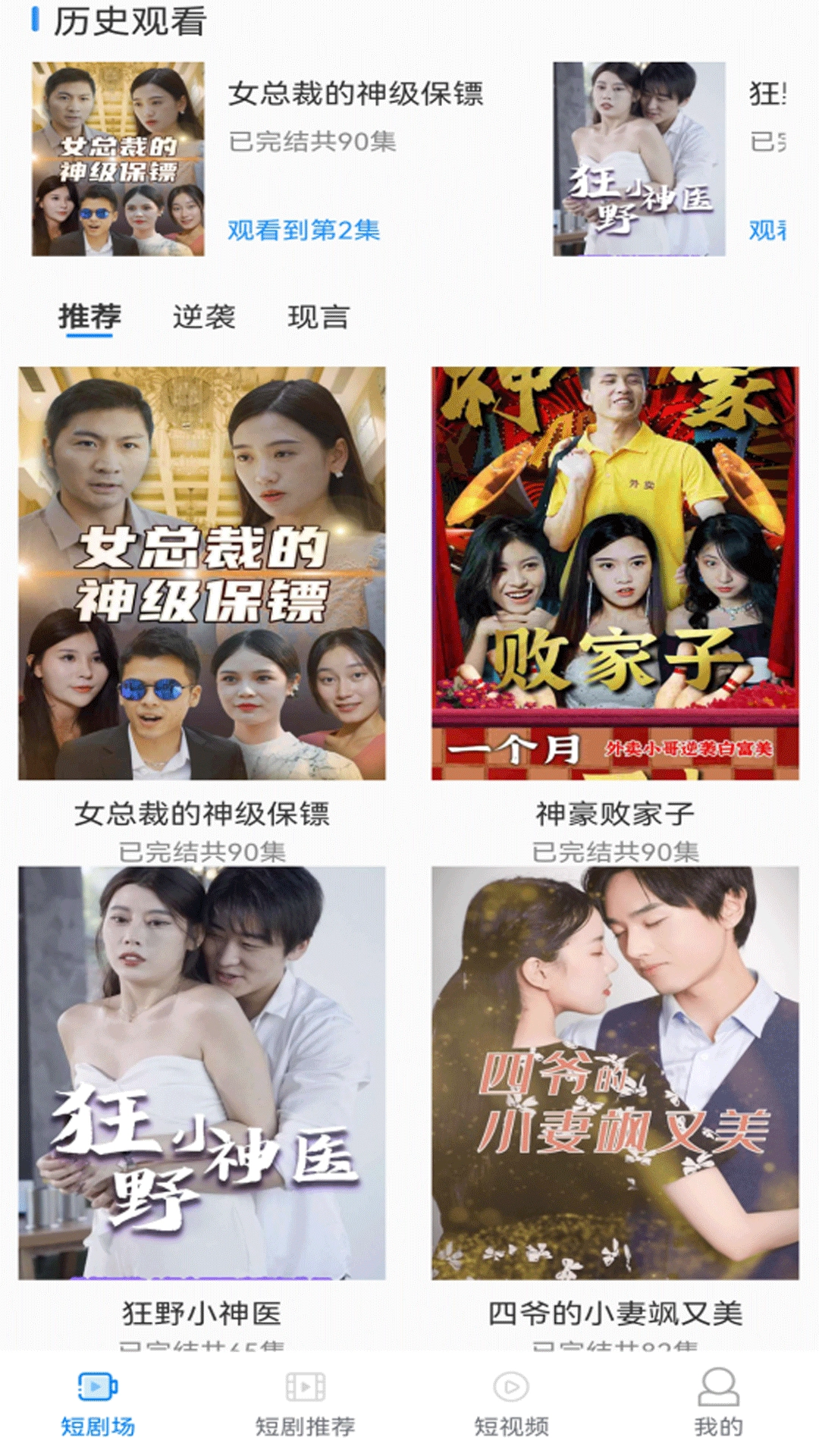Switch to the 推荐 tab
The width and height of the screenshot is (819, 1456).
click(x=89, y=317)
